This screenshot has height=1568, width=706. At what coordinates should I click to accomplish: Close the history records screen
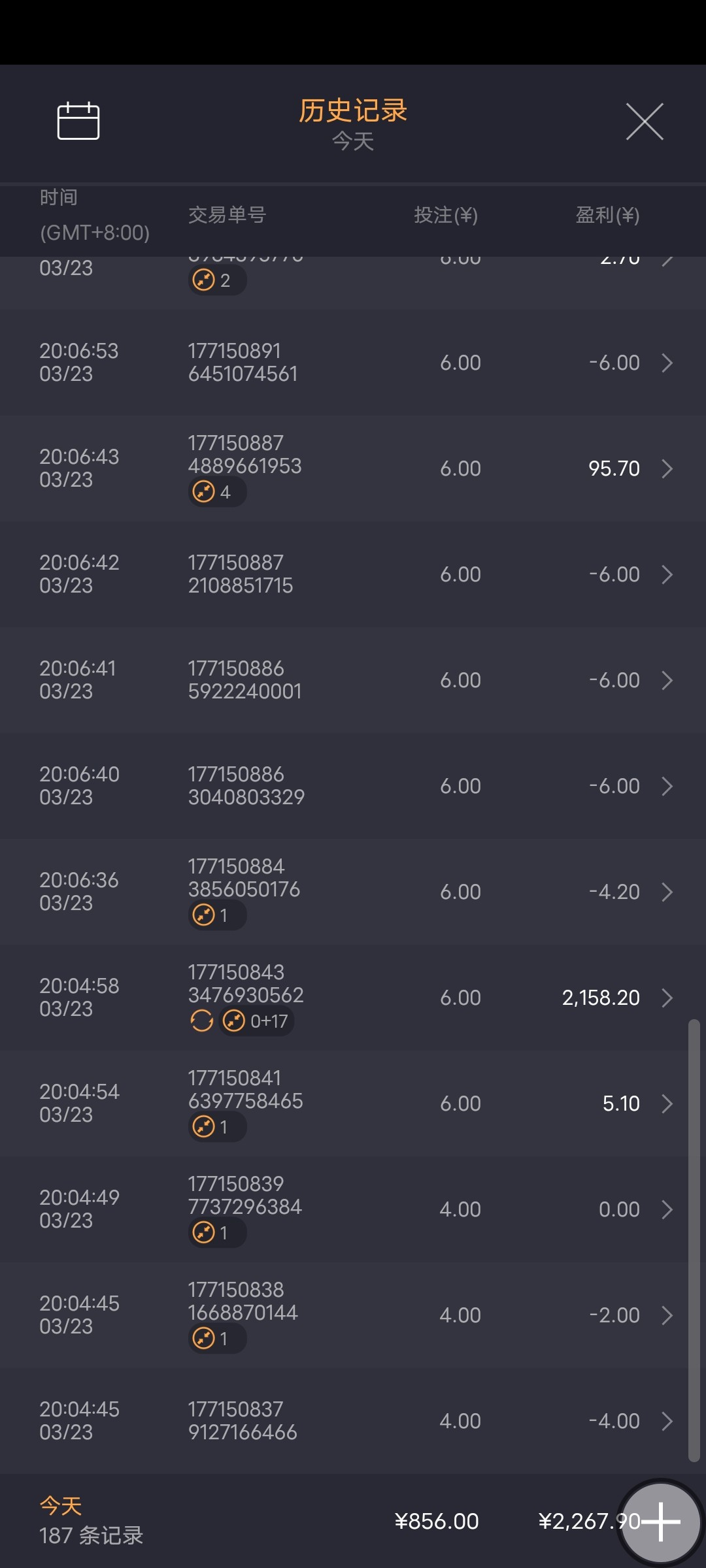(x=645, y=122)
